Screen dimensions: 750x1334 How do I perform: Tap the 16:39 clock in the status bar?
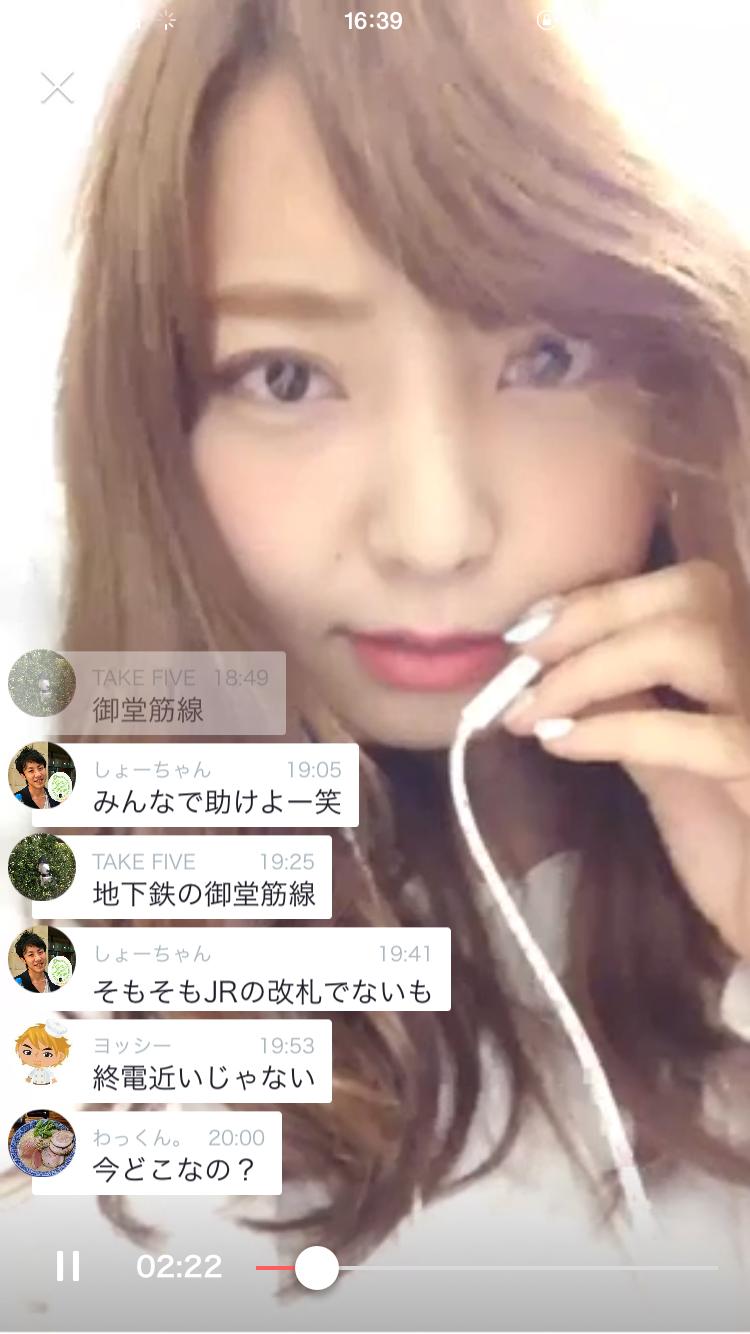coord(374,21)
